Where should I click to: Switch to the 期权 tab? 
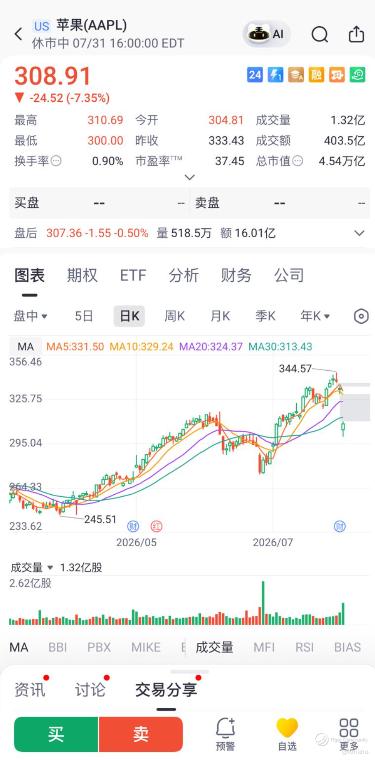click(82, 275)
